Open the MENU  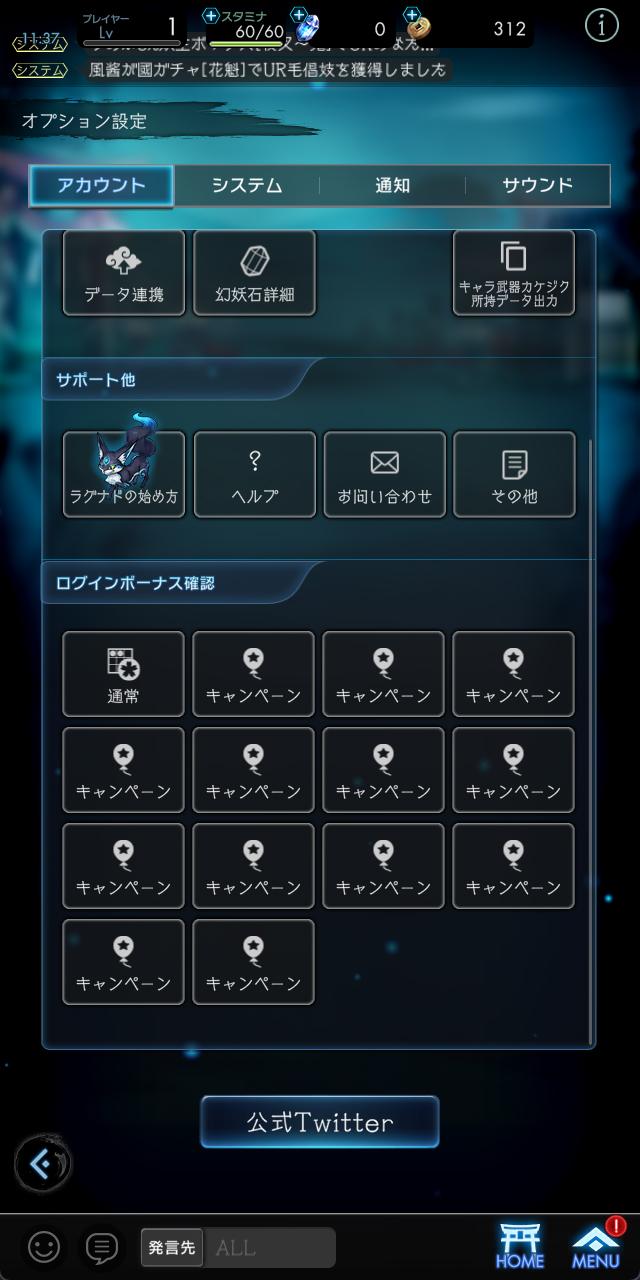pos(596,1247)
